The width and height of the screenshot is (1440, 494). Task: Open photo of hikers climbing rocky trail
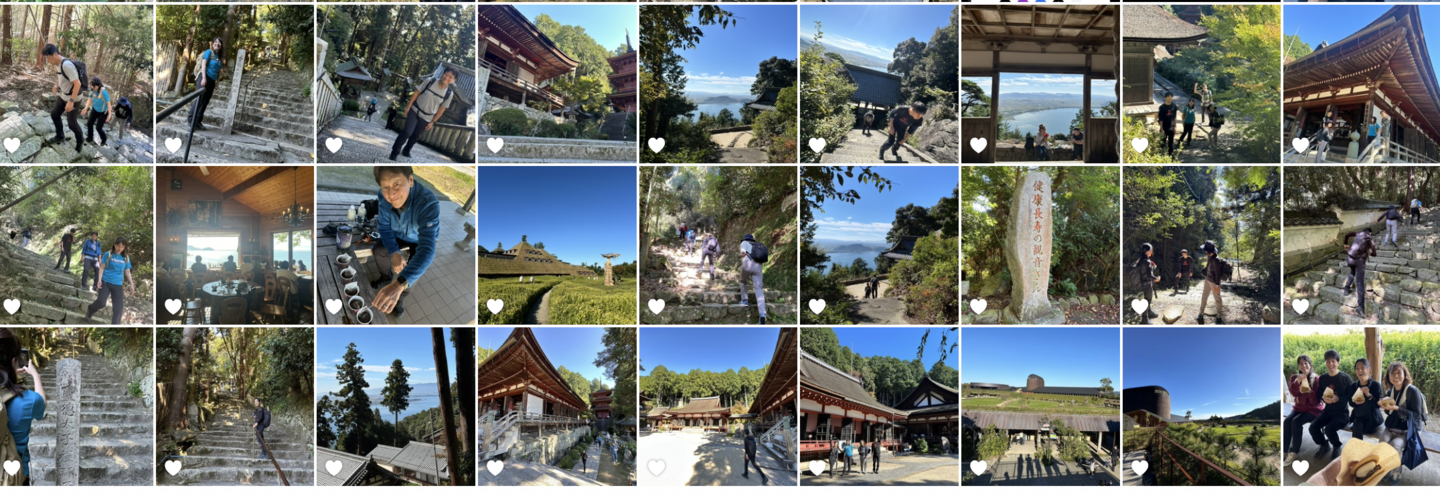pos(76,85)
